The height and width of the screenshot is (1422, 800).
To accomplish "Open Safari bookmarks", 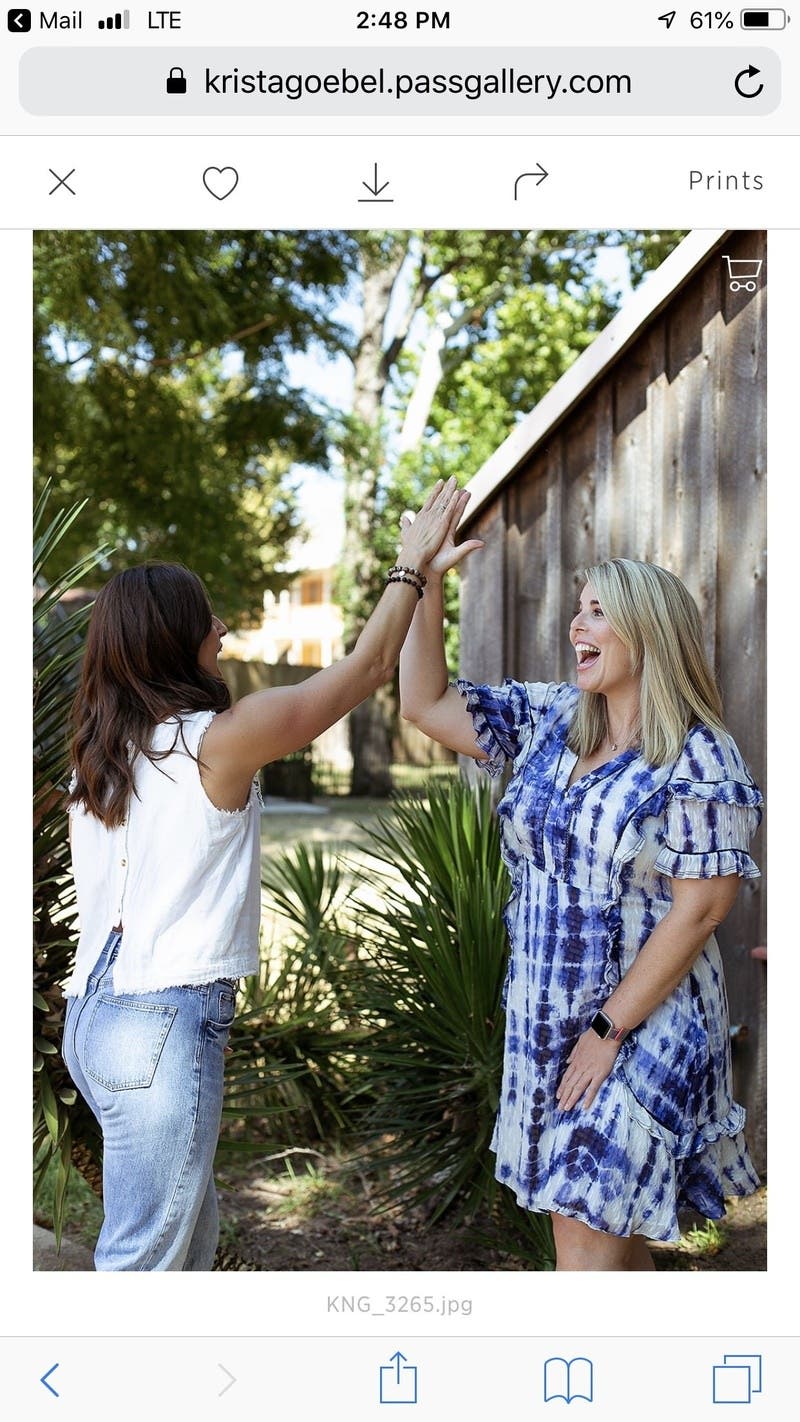I will click(x=568, y=1380).
